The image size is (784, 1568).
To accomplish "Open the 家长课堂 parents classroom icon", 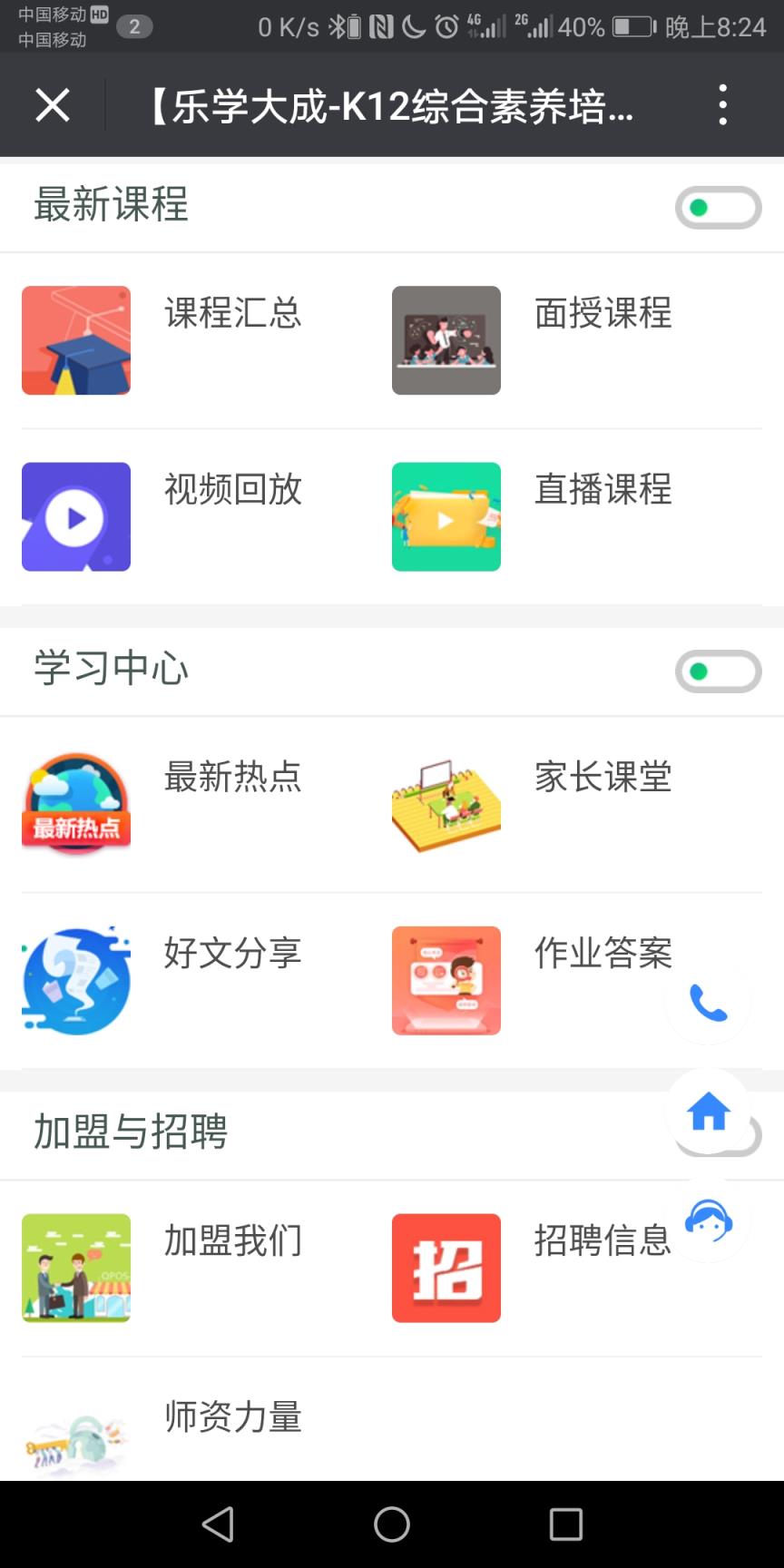I will tap(446, 802).
